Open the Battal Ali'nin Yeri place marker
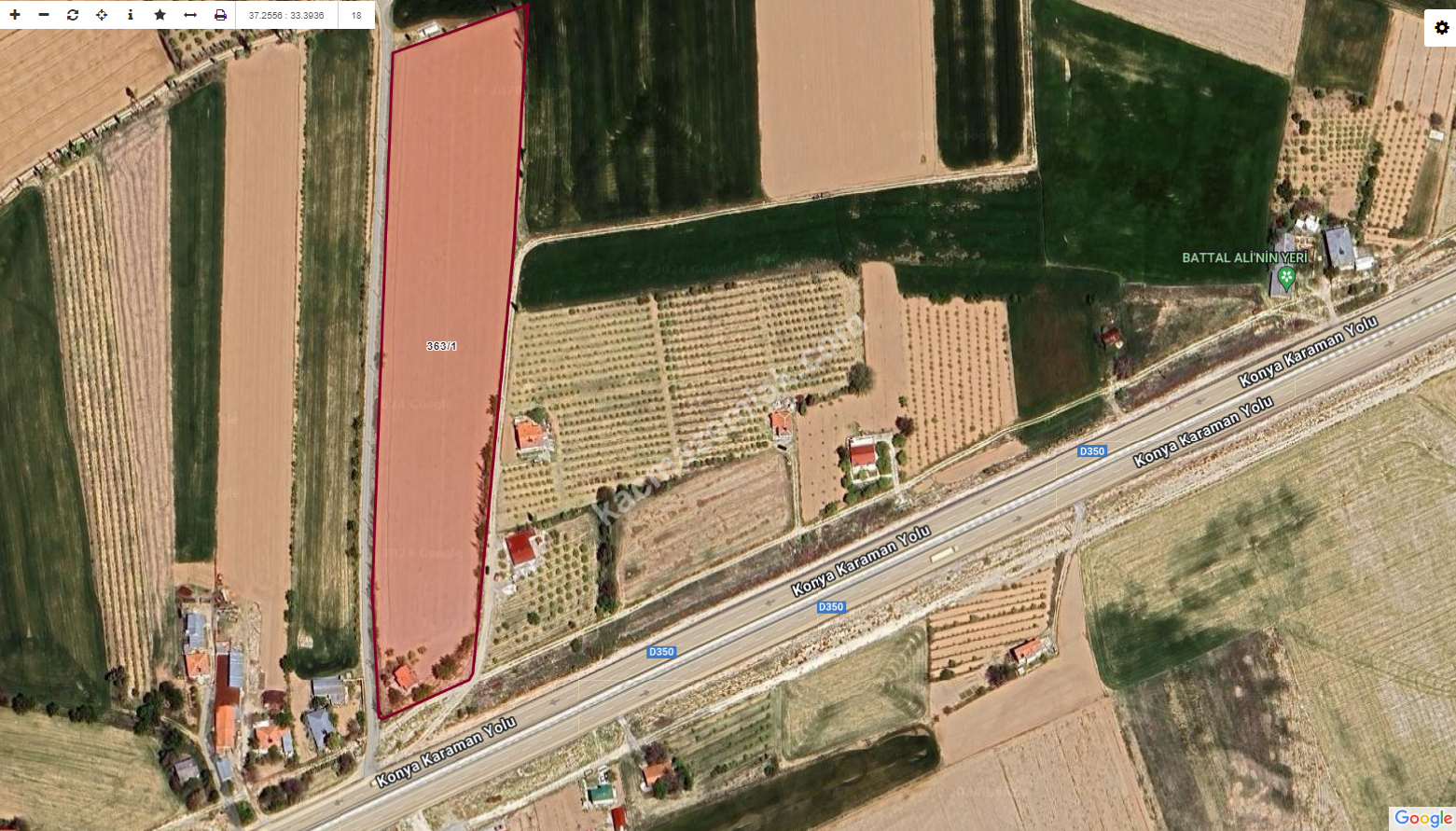 1286,277
